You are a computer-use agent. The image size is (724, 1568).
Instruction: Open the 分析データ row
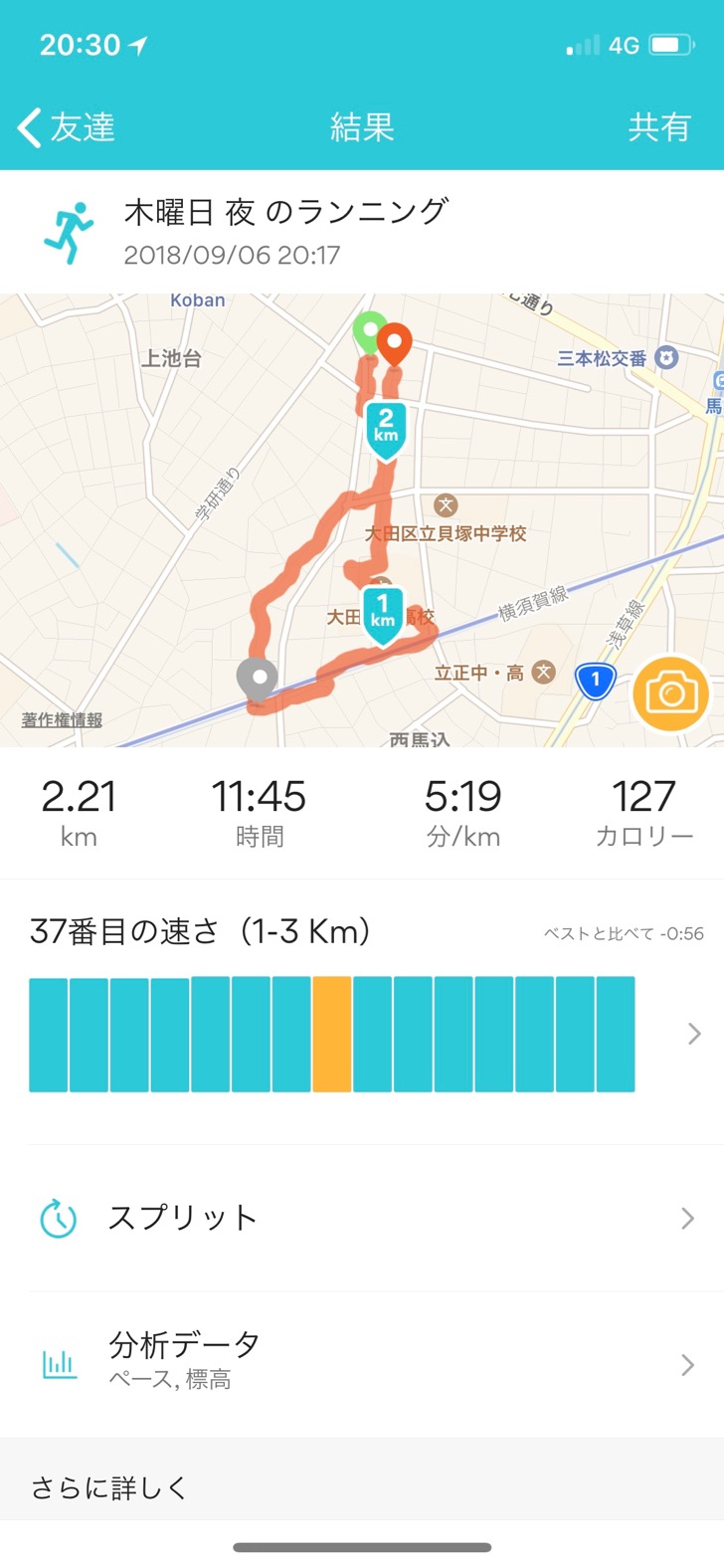click(362, 1363)
